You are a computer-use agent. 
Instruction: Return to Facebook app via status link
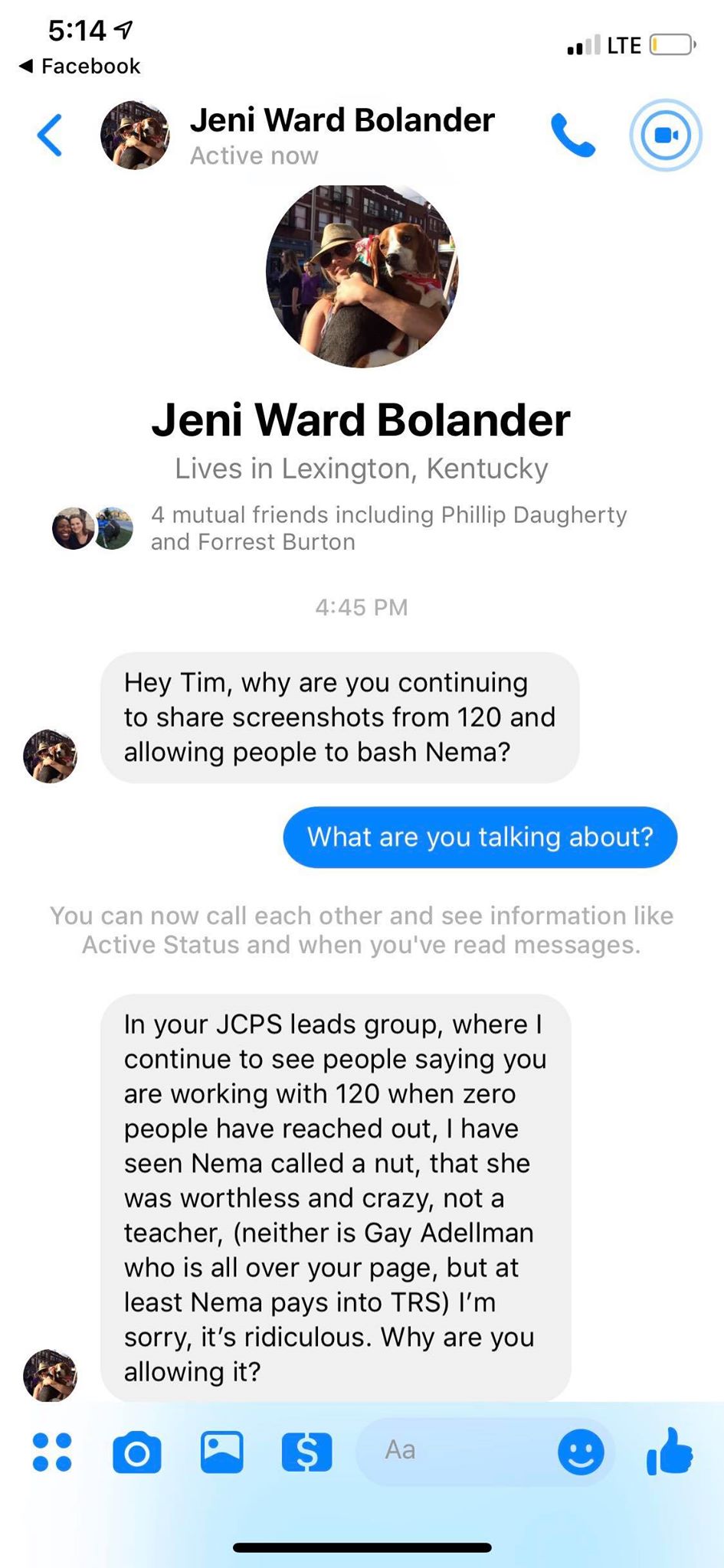tap(80, 67)
